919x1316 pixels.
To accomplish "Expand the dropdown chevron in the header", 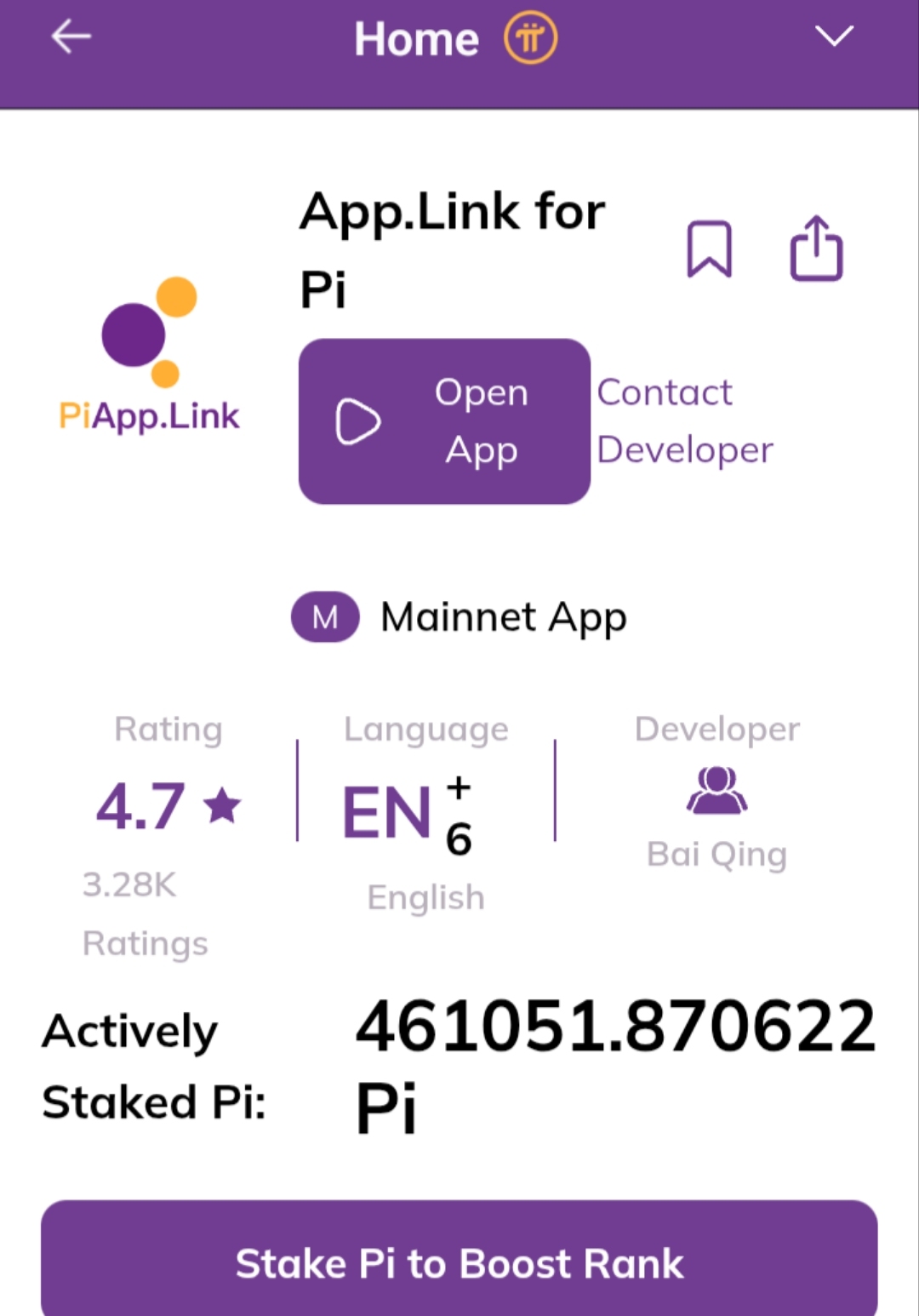I will [833, 37].
